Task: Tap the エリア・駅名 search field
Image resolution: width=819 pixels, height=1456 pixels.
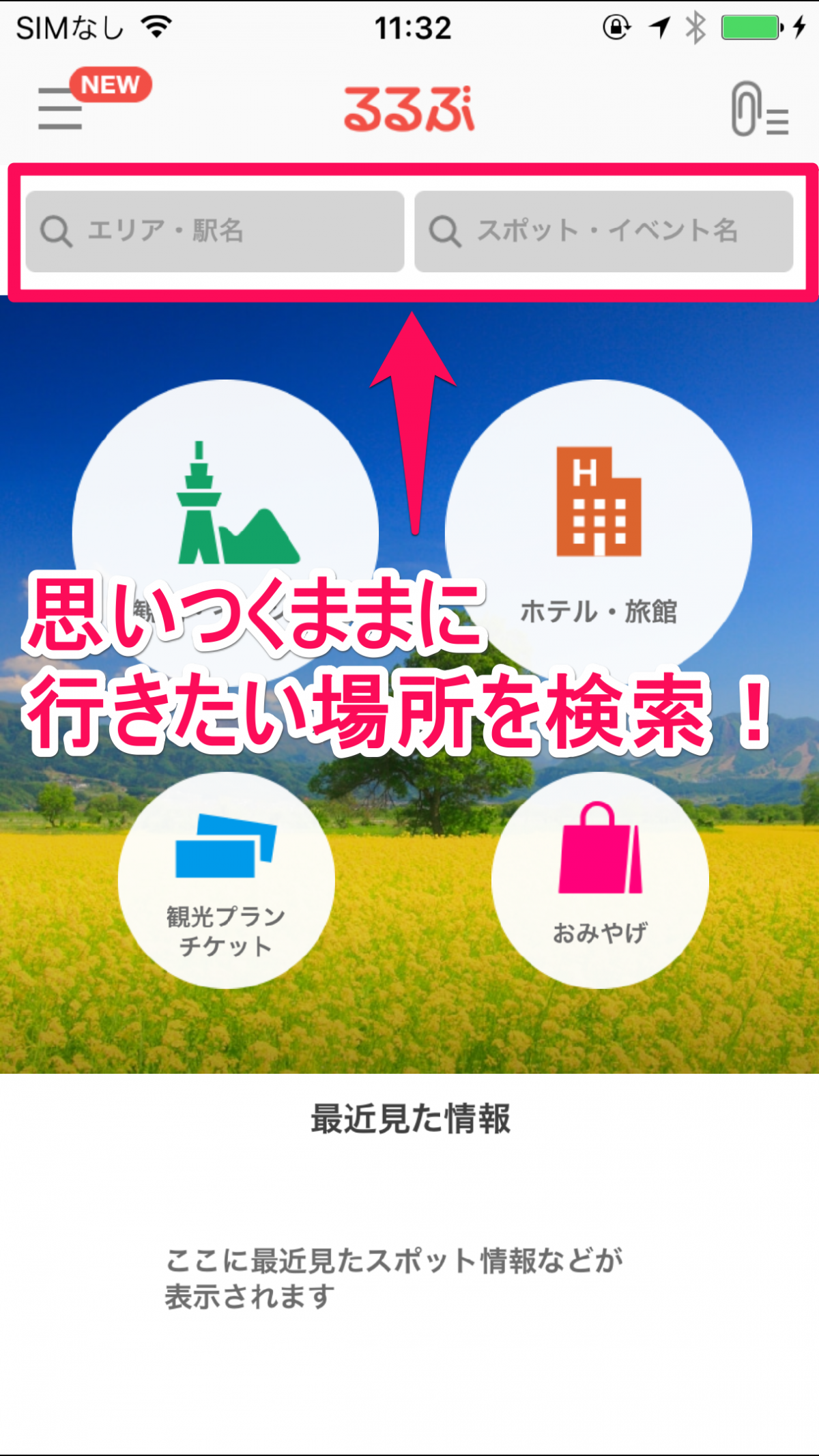Action: [x=215, y=231]
